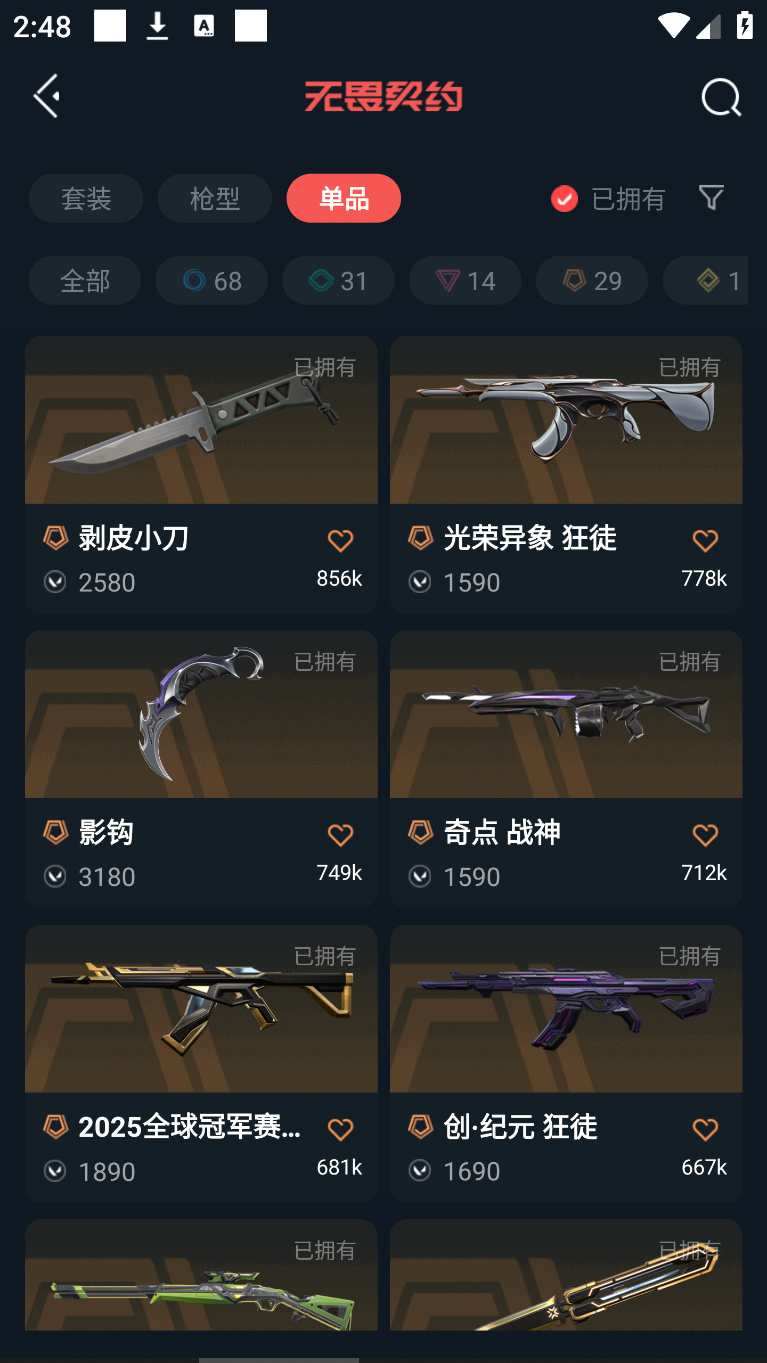Open the 2025全球冠军赛 skin card
This screenshot has height=1363, width=767.
pos(201,1063)
